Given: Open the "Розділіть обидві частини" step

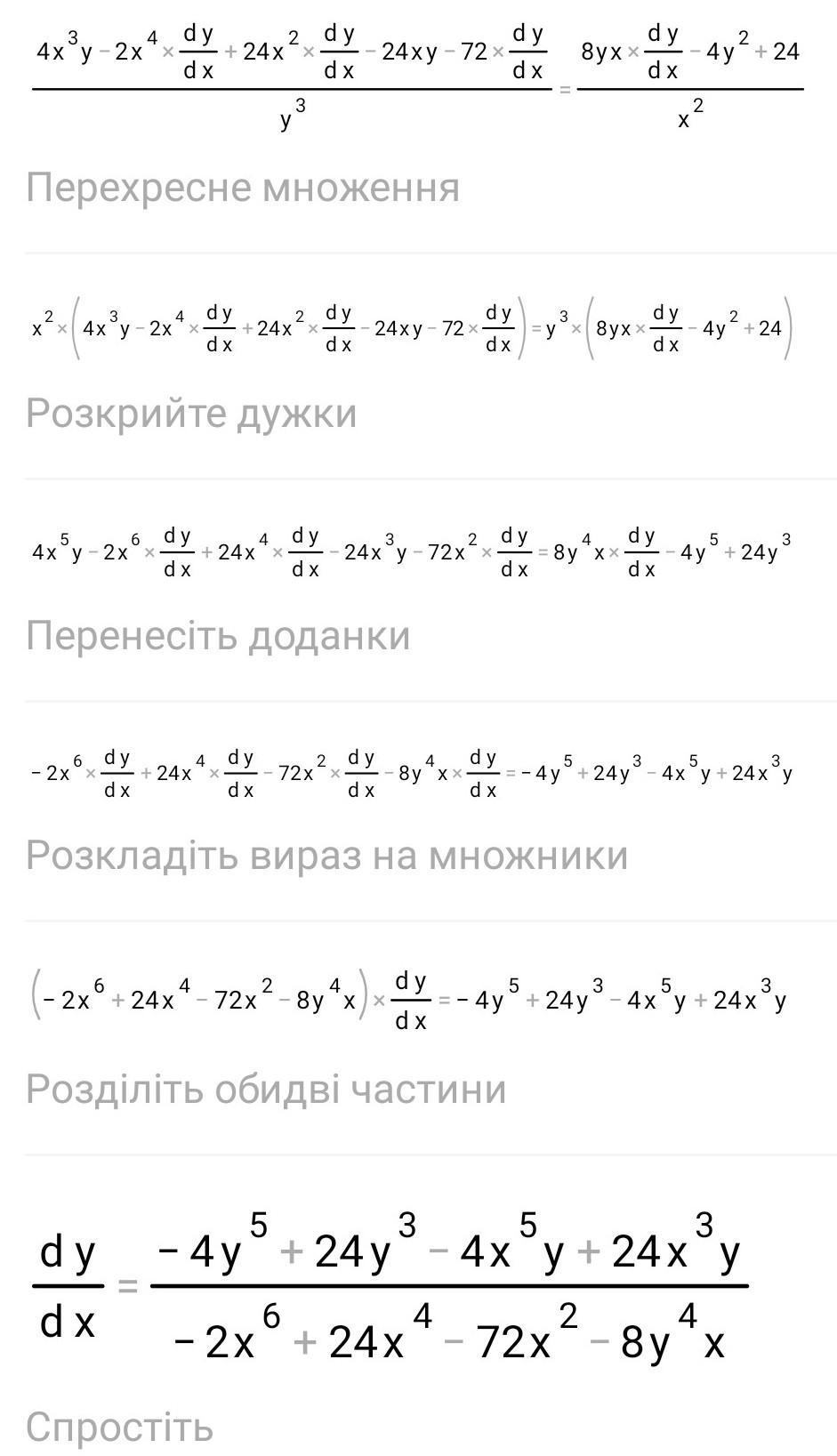Looking at the screenshot, I should coord(266,1090).
